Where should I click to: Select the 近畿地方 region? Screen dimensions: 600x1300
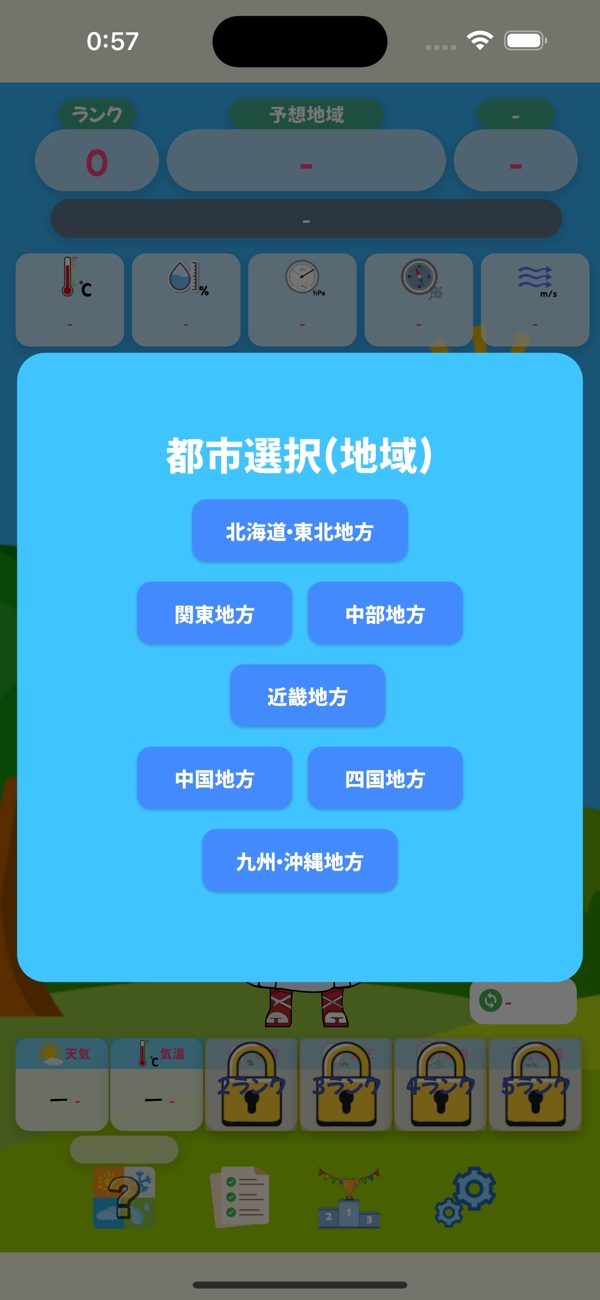(307, 696)
